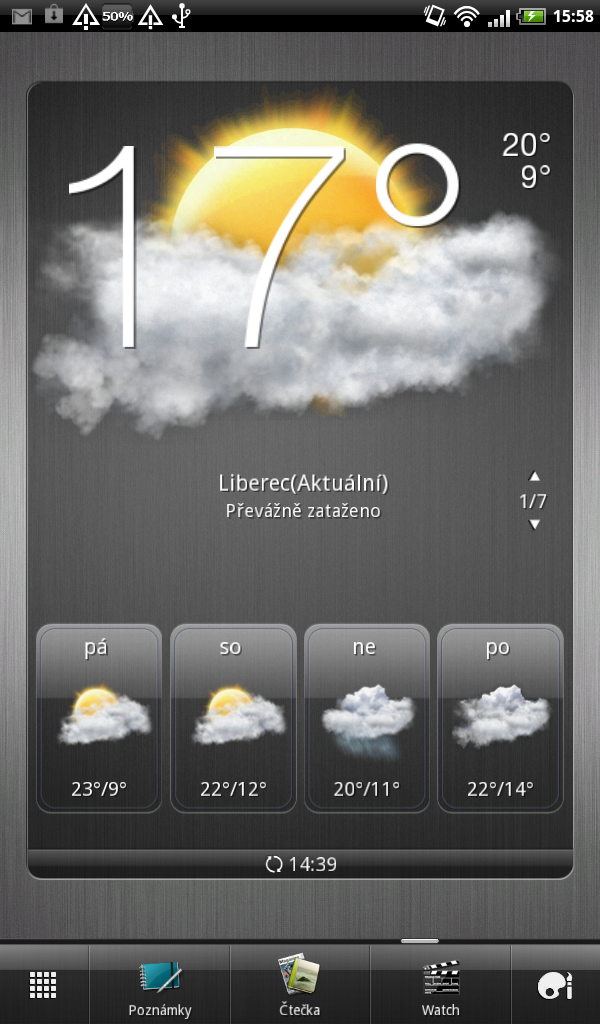Open the all apps grid
The width and height of the screenshot is (600, 1024).
(x=43, y=985)
